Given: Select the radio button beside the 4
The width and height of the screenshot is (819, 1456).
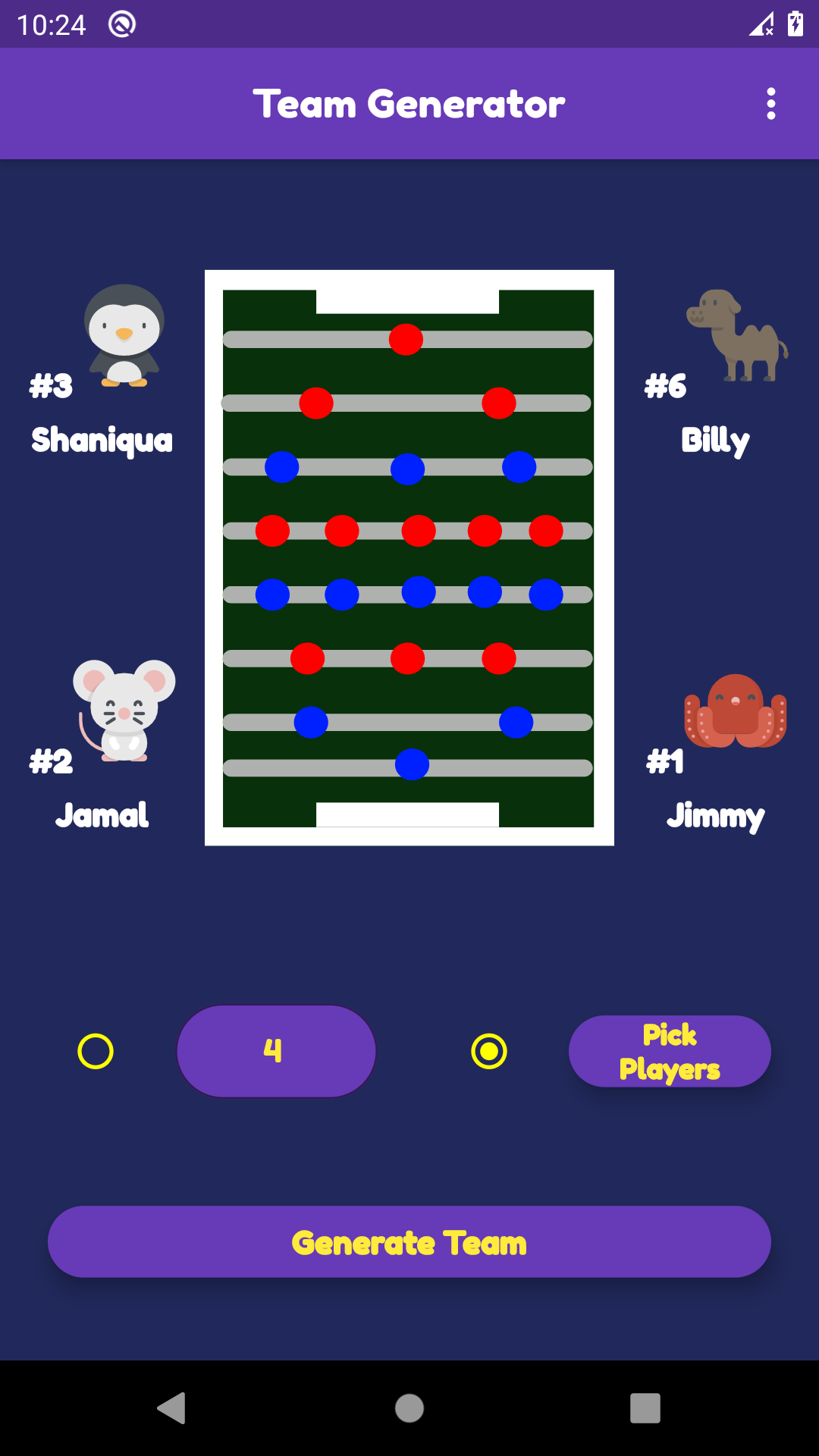Looking at the screenshot, I should [96, 1052].
